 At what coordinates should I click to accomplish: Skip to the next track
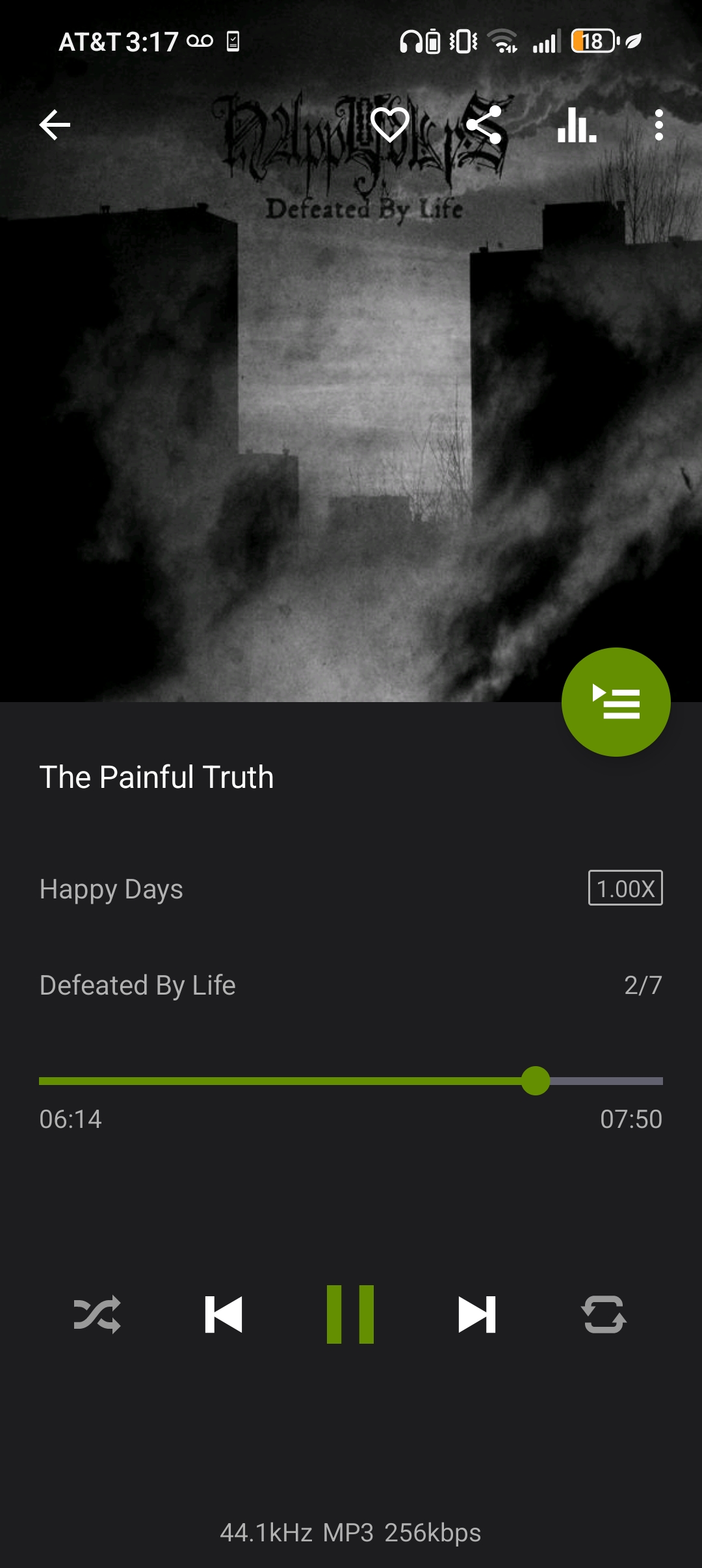click(476, 1314)
